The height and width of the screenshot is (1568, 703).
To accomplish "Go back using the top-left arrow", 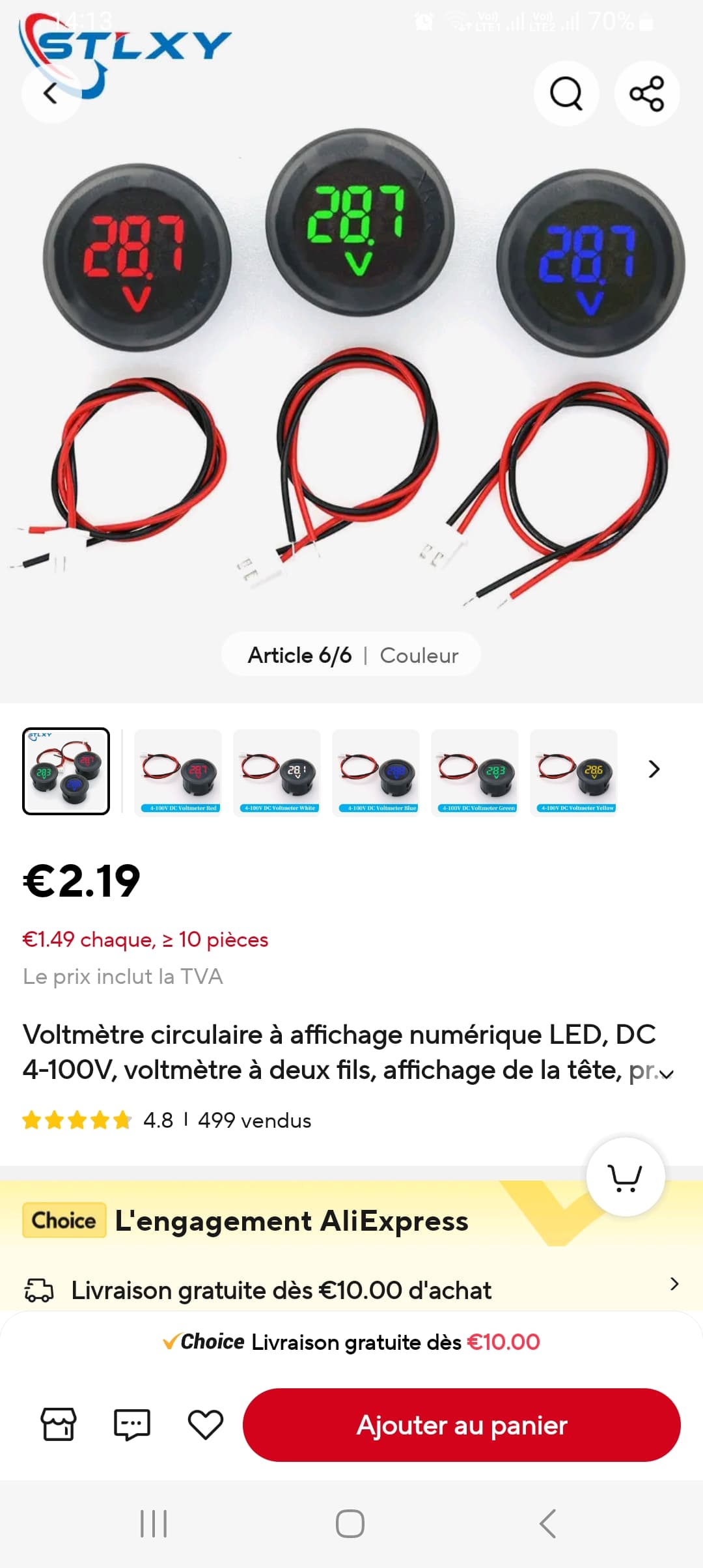I will pos(51,94).
